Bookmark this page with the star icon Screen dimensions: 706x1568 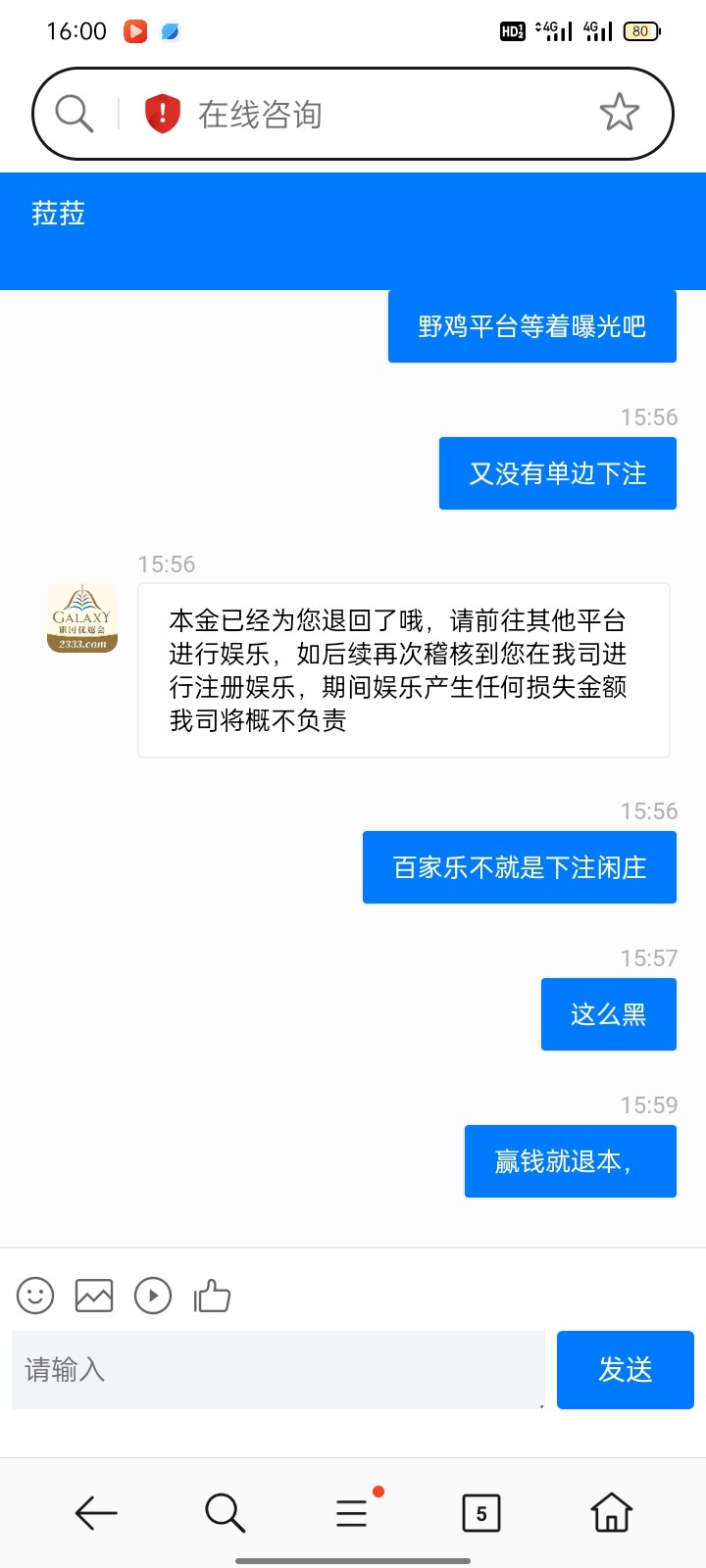pyautogui.click(x=619, y=113)
